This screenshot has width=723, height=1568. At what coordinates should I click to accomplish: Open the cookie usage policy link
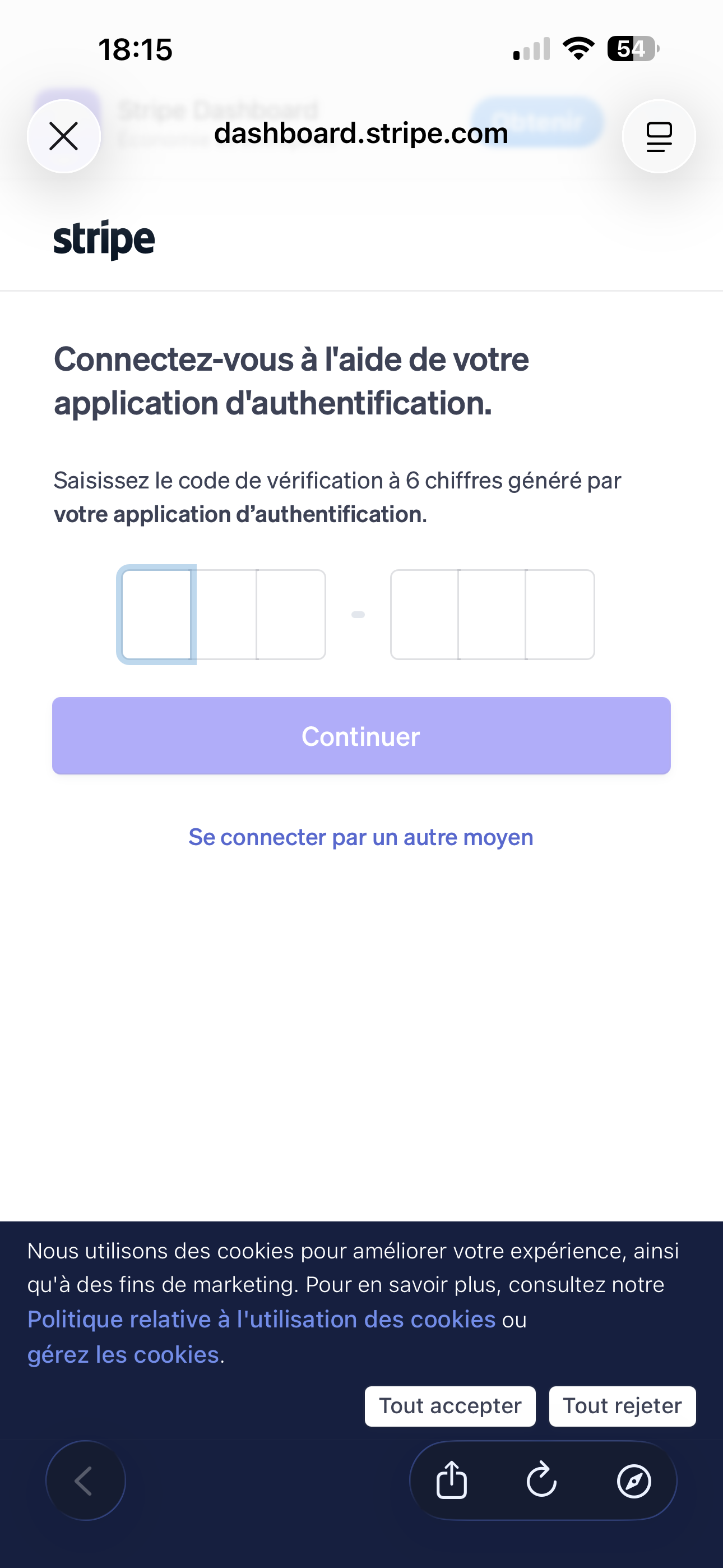pos(262,1319)
